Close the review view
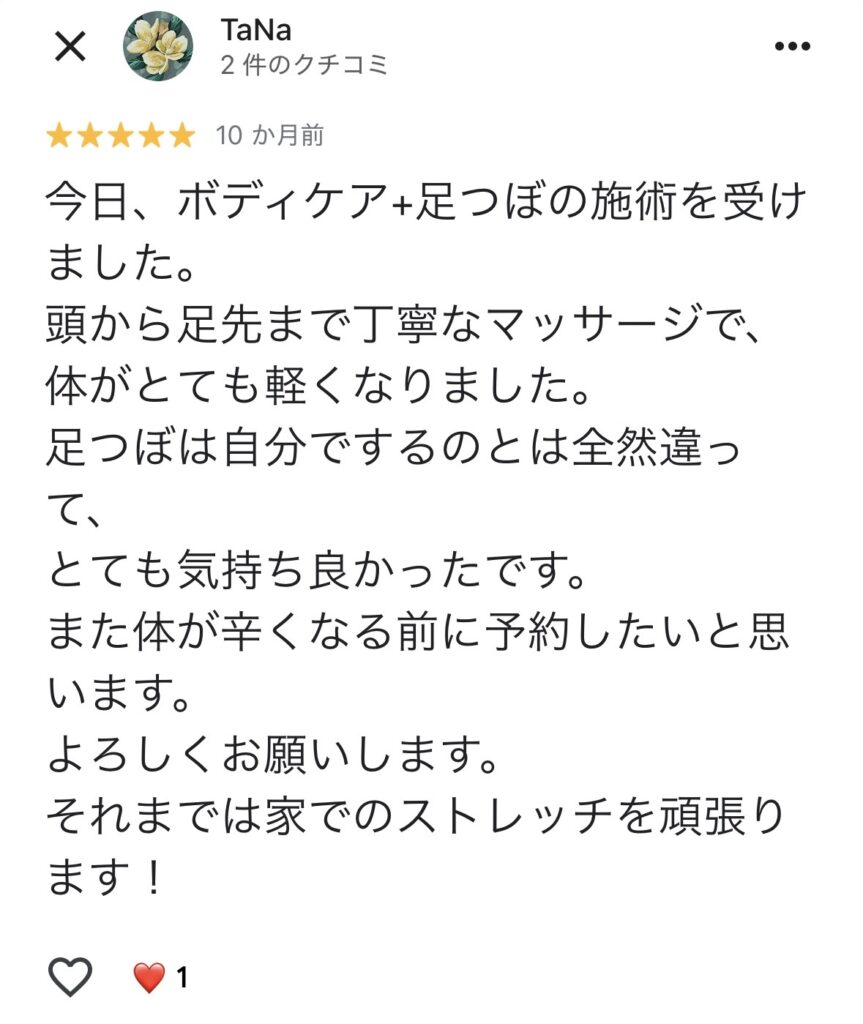863x1024 pixels. [69, 47]
